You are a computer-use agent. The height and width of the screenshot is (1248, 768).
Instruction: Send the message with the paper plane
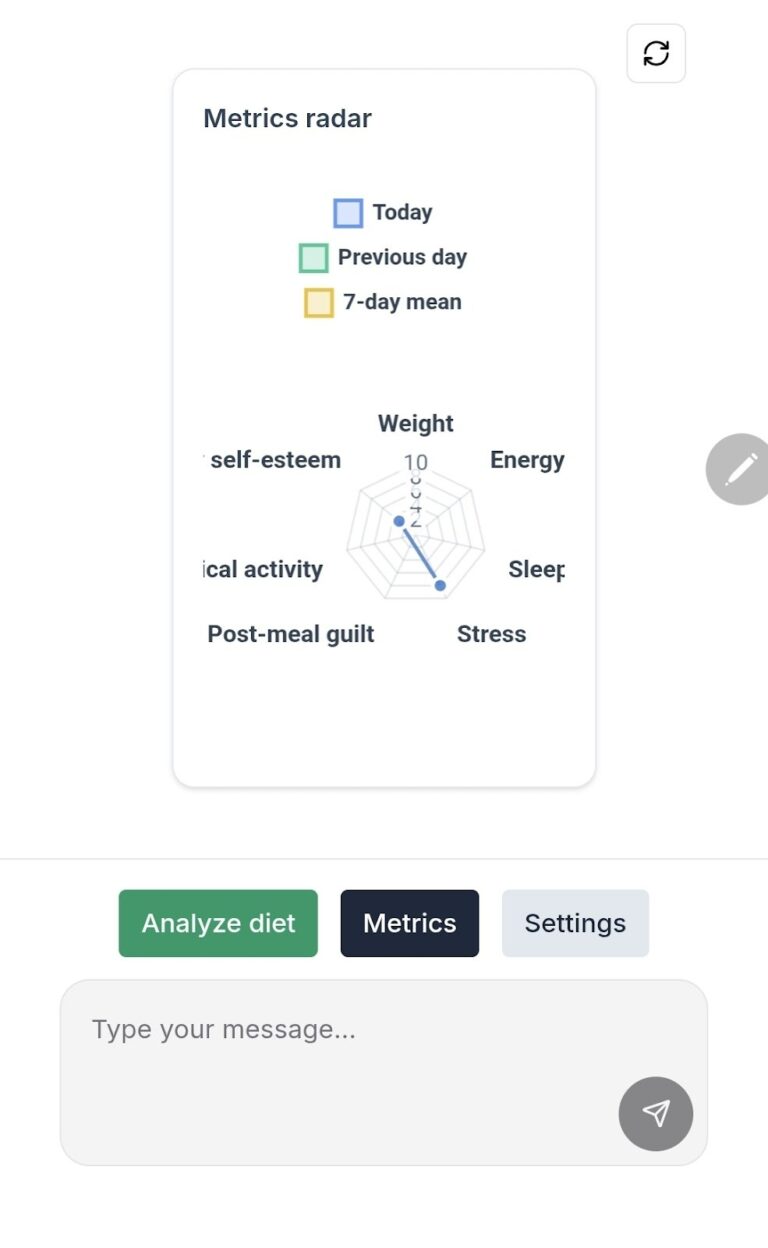click(x=656, y=1114)
